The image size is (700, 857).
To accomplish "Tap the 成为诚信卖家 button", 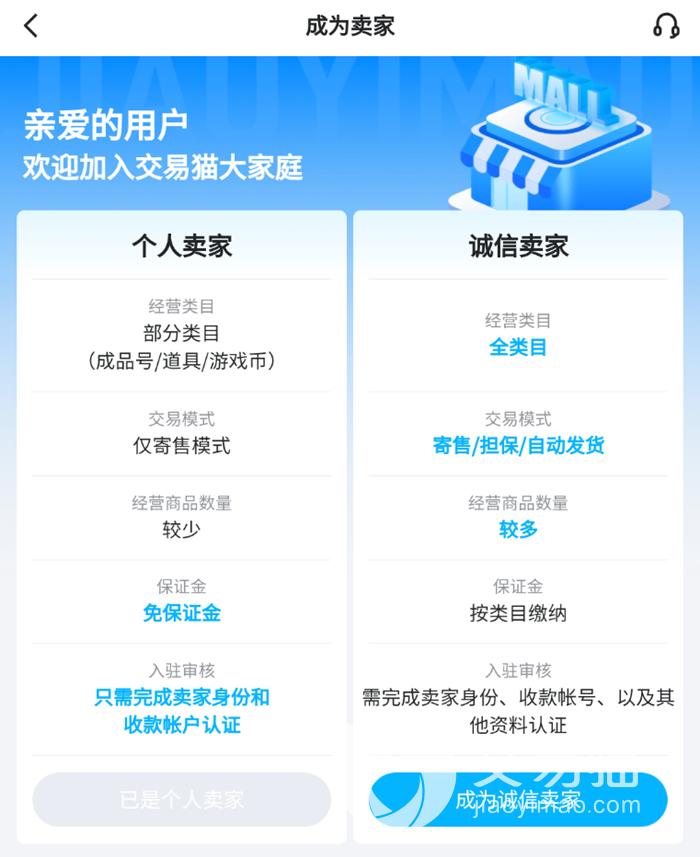I will tap(518, 799).
